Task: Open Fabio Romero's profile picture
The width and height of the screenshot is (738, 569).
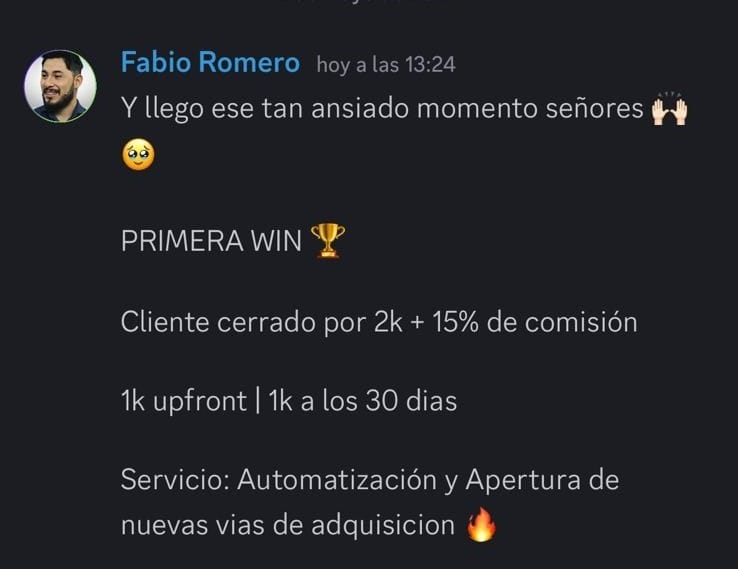Action: tap(60, 86)
